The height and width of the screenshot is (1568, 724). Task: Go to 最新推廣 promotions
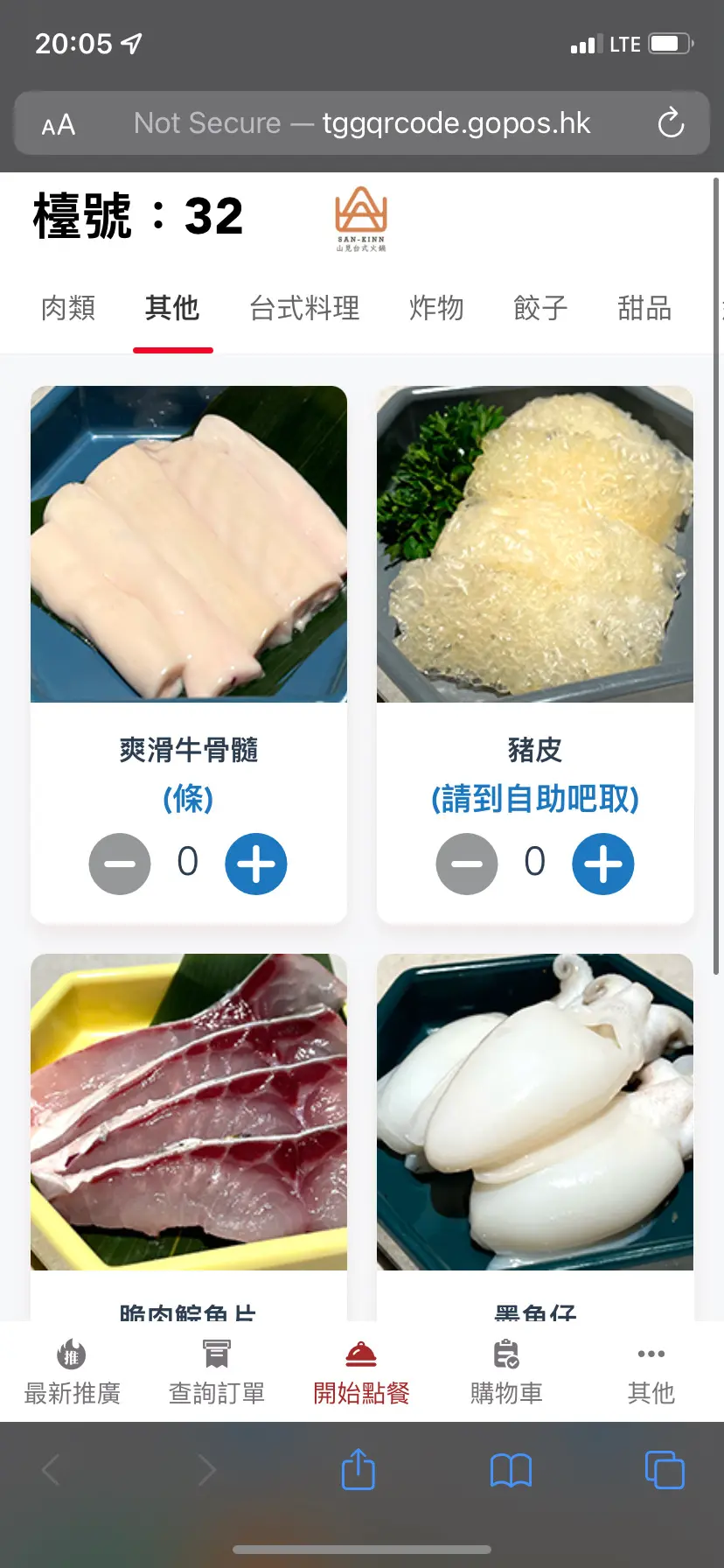[73, 1372]
